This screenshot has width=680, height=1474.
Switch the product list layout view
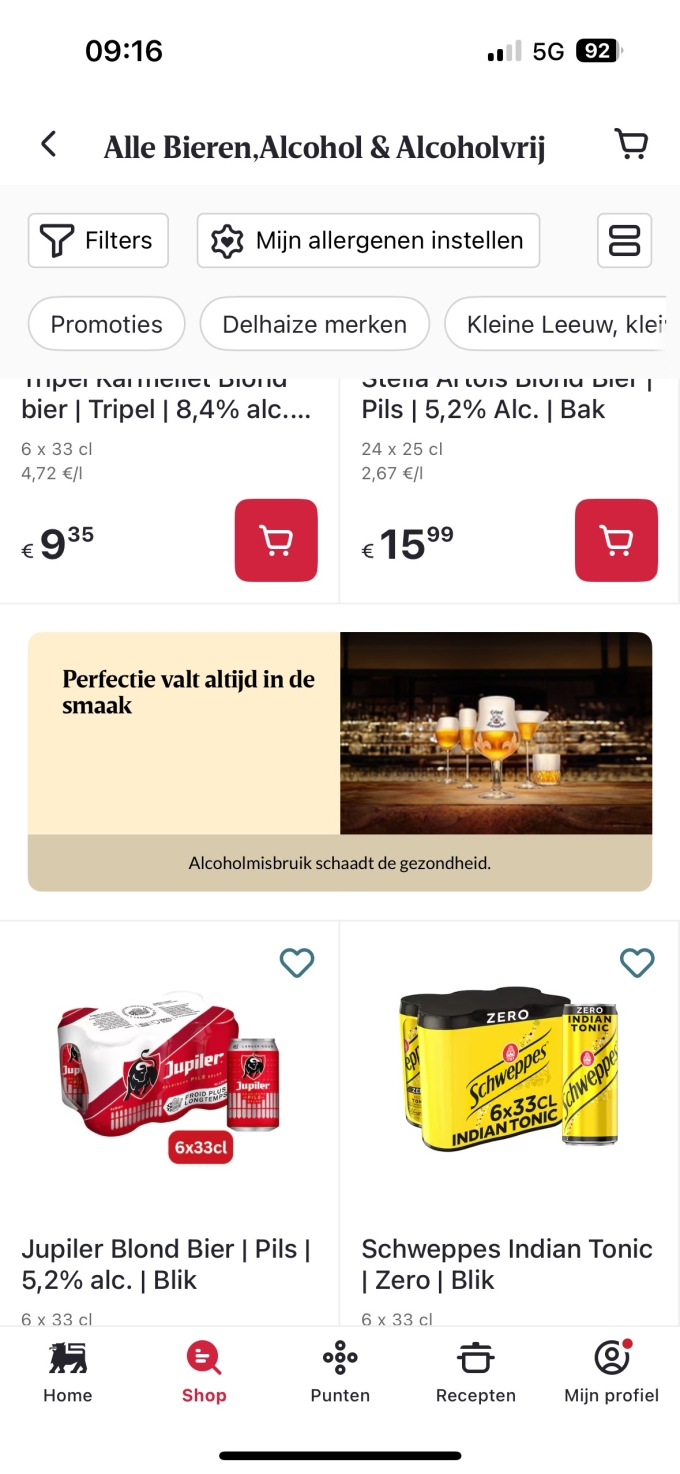click(x=624, y=241)
